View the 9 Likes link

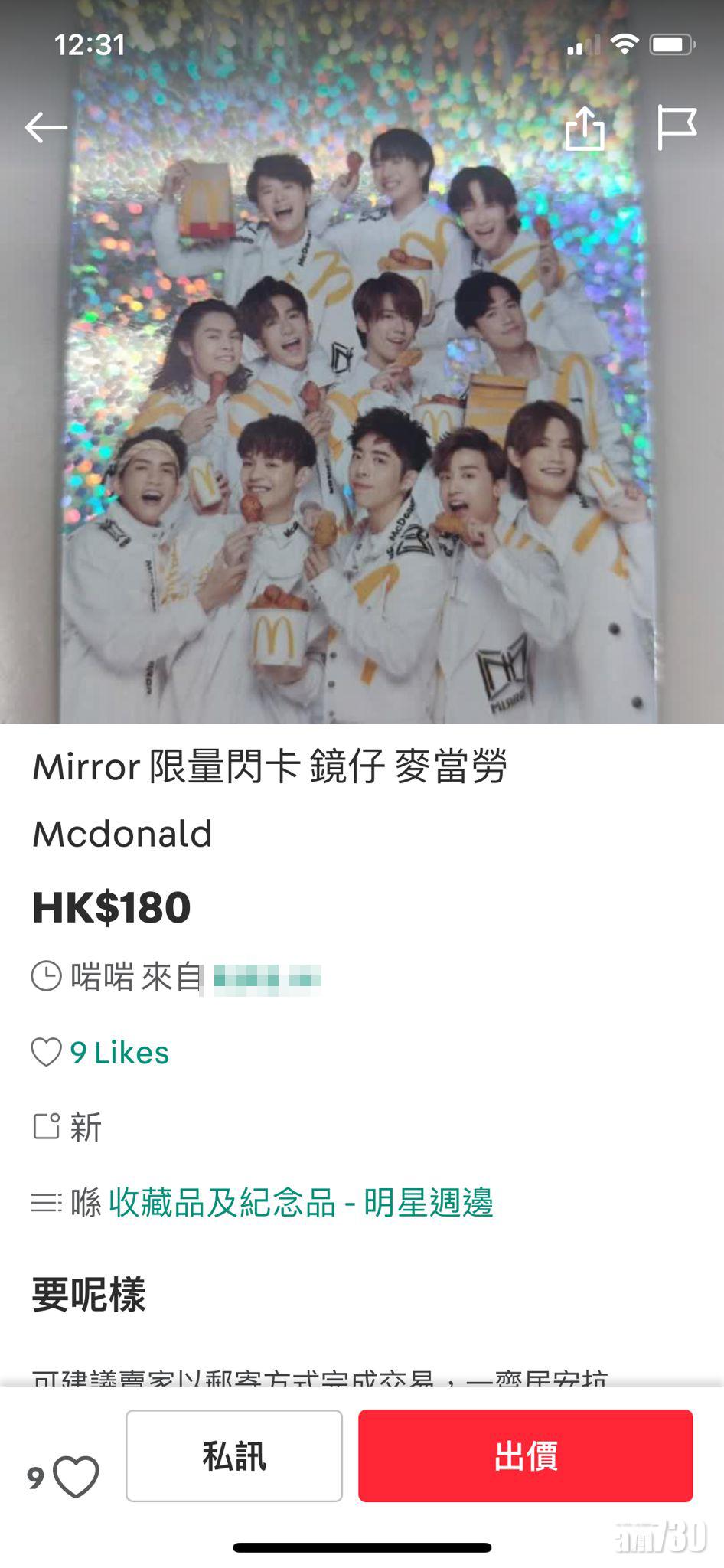pos(119,1053)
